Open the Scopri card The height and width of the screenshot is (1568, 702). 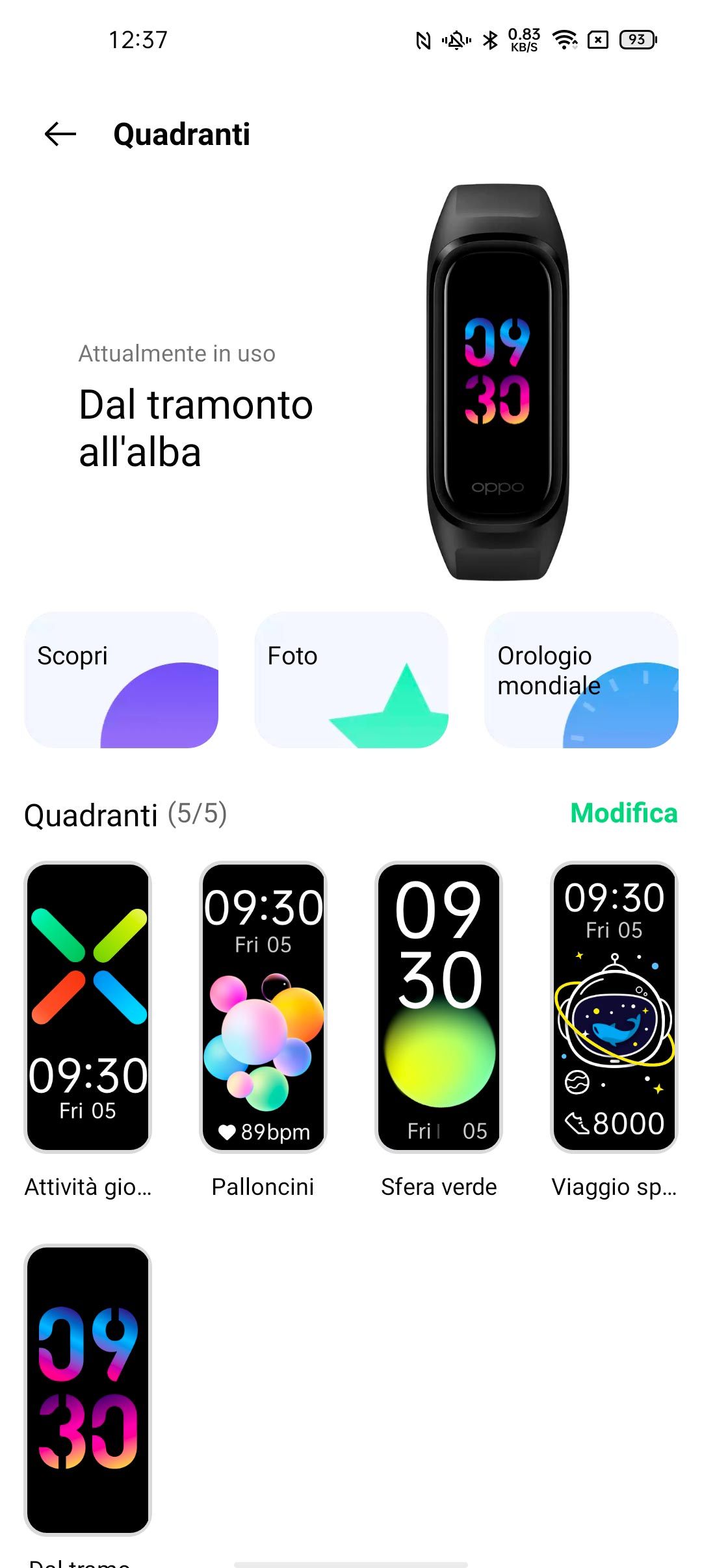tap(122, 680)
